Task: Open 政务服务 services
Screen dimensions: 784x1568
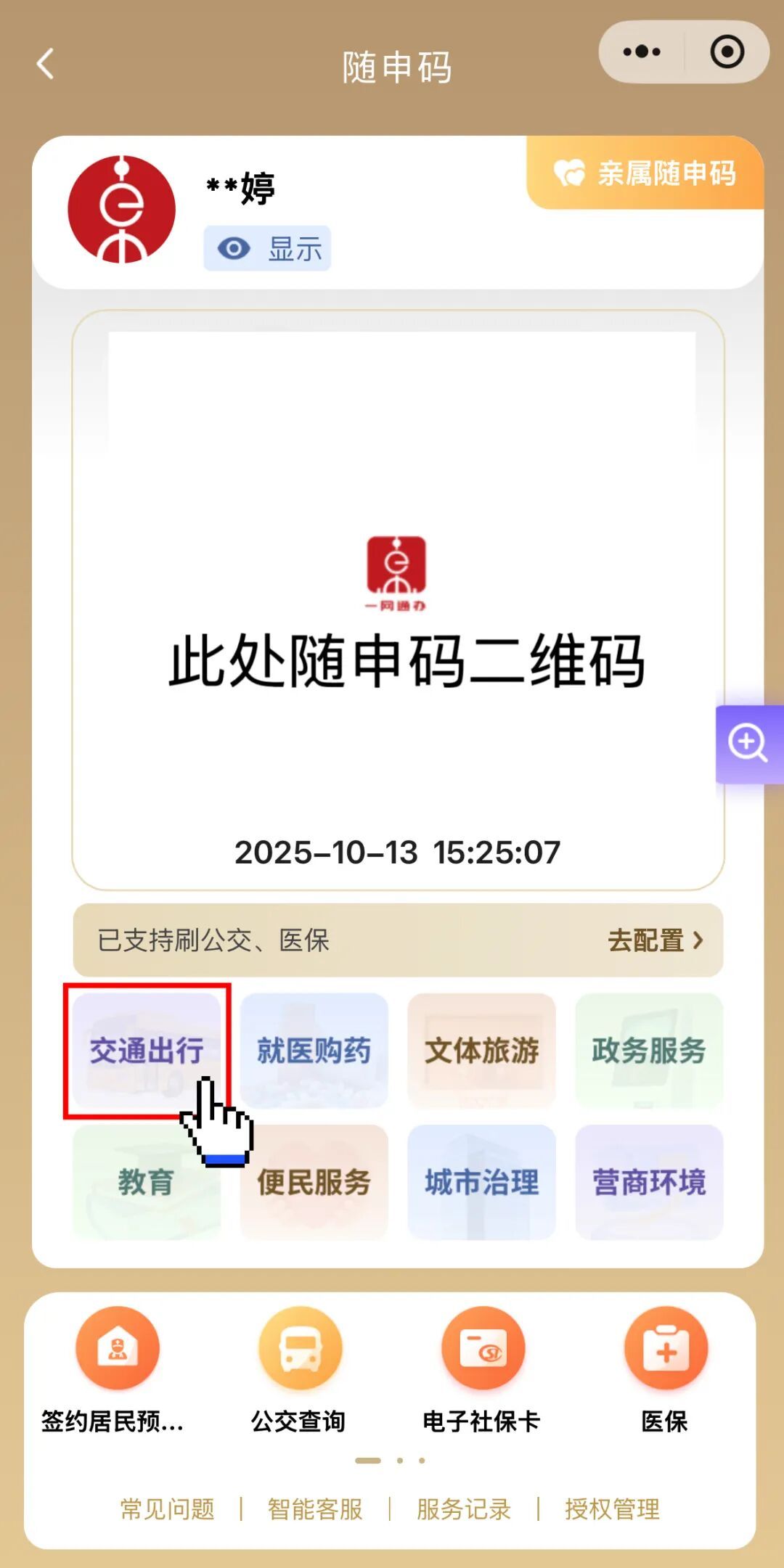Action: click(648, 1050)
